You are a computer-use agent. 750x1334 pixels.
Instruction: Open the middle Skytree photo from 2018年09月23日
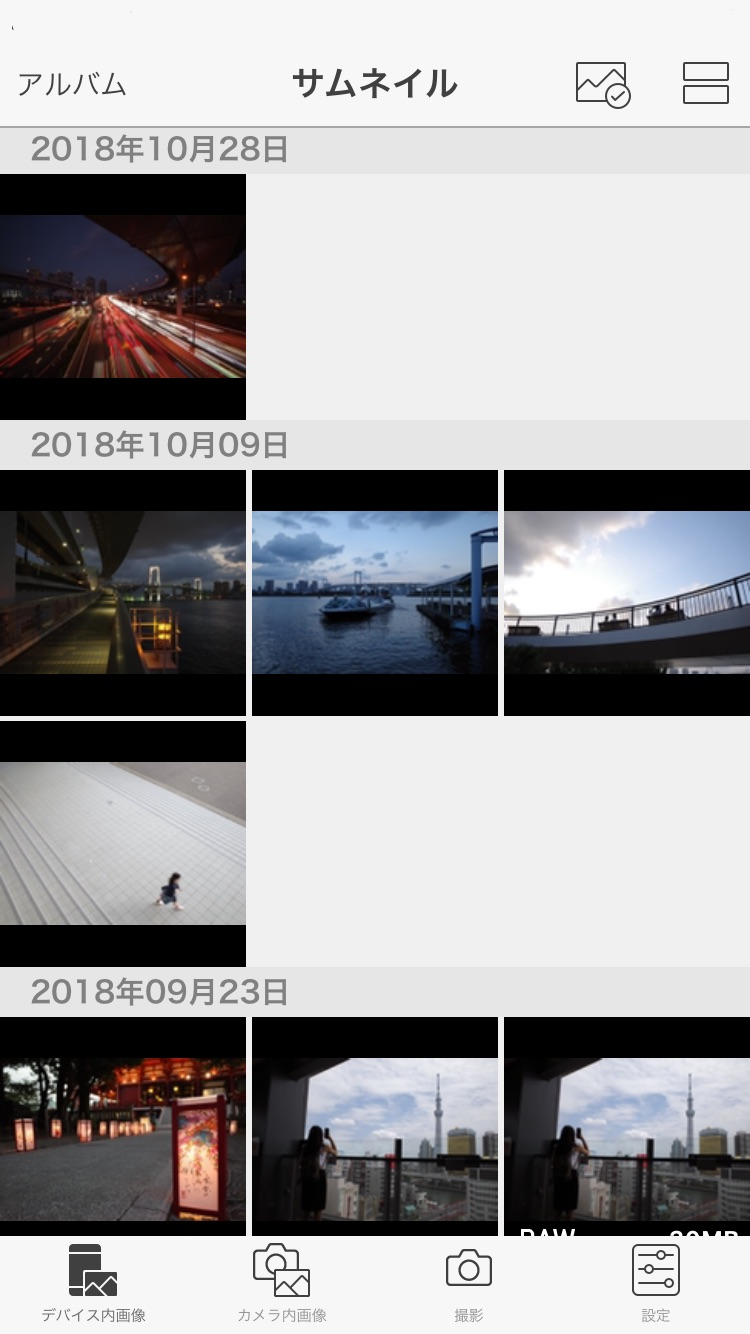click(x=375, y=1130)
